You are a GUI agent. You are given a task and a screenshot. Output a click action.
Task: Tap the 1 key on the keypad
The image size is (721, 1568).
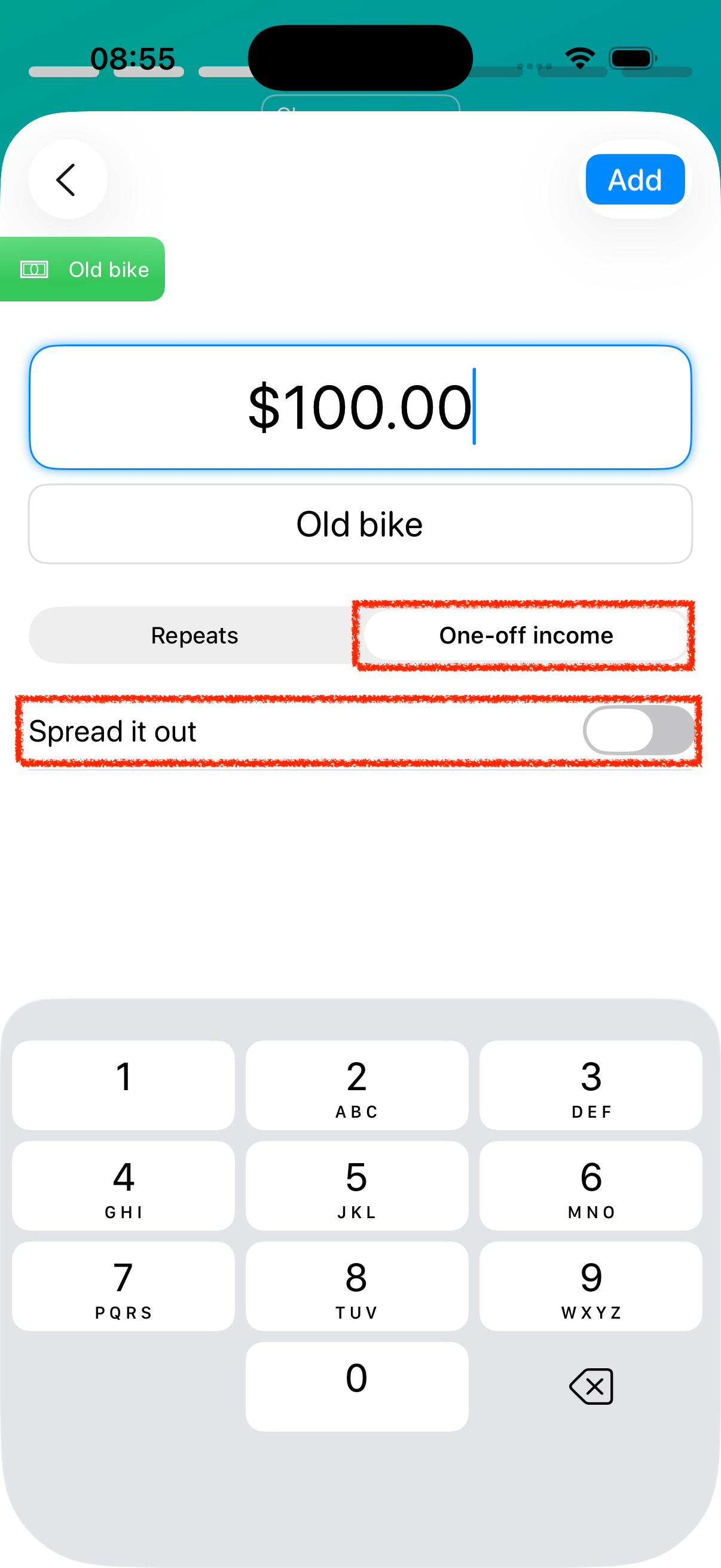[x=124, y=1085]
